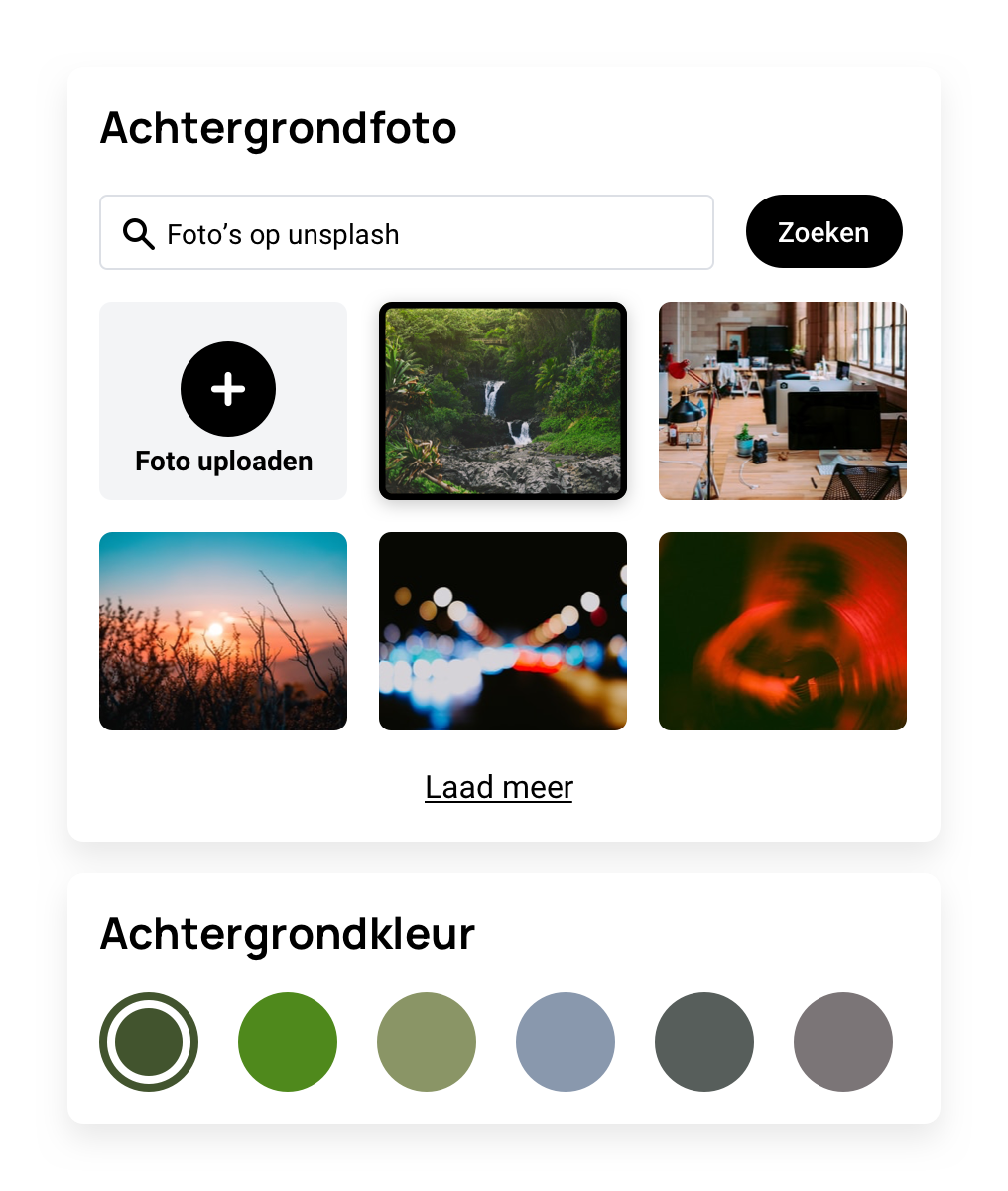This screenshot has height=1191, width=1008.
Task: Choose the olive green background color
Action: point(427,1042)
